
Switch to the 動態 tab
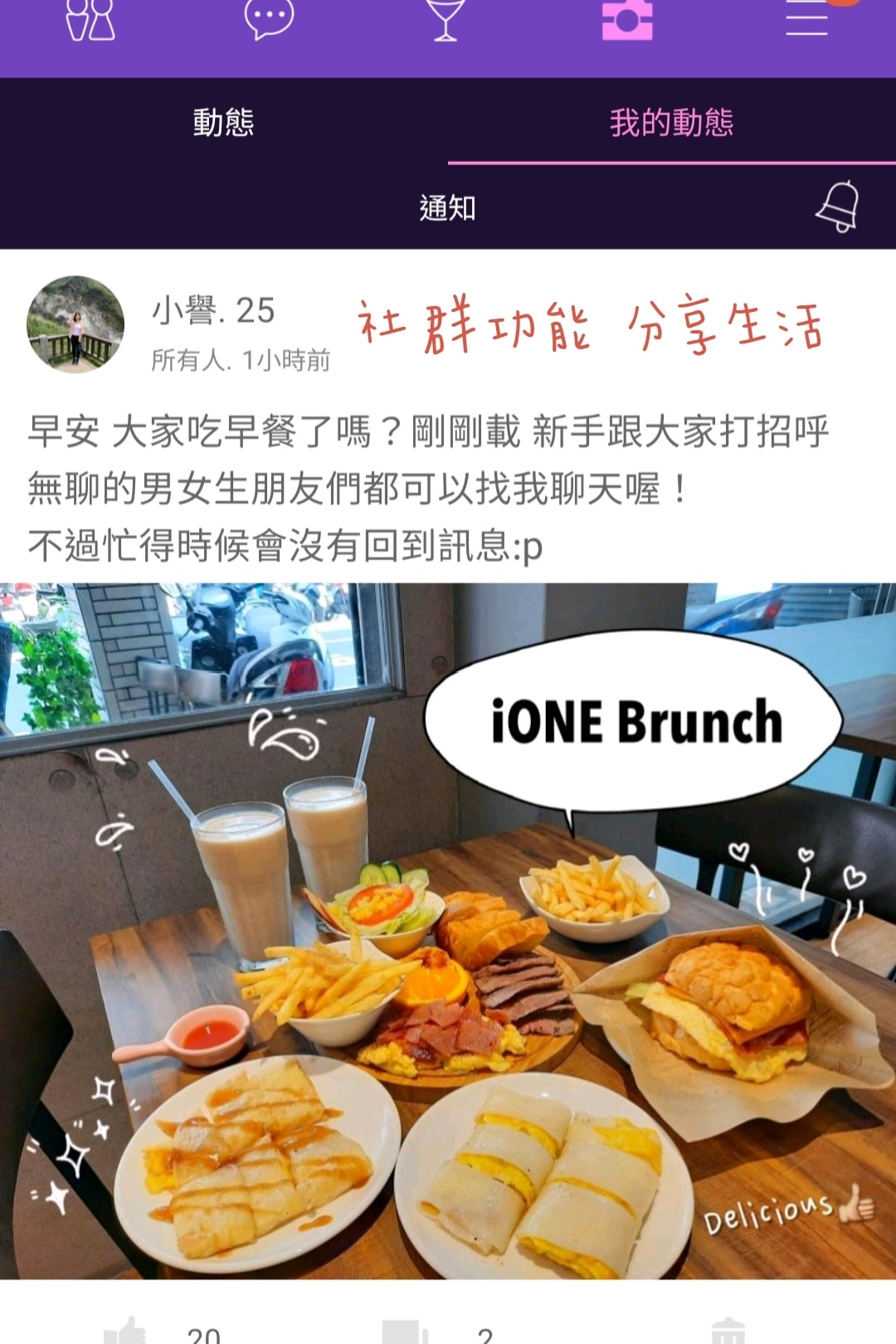click(223, 122)
